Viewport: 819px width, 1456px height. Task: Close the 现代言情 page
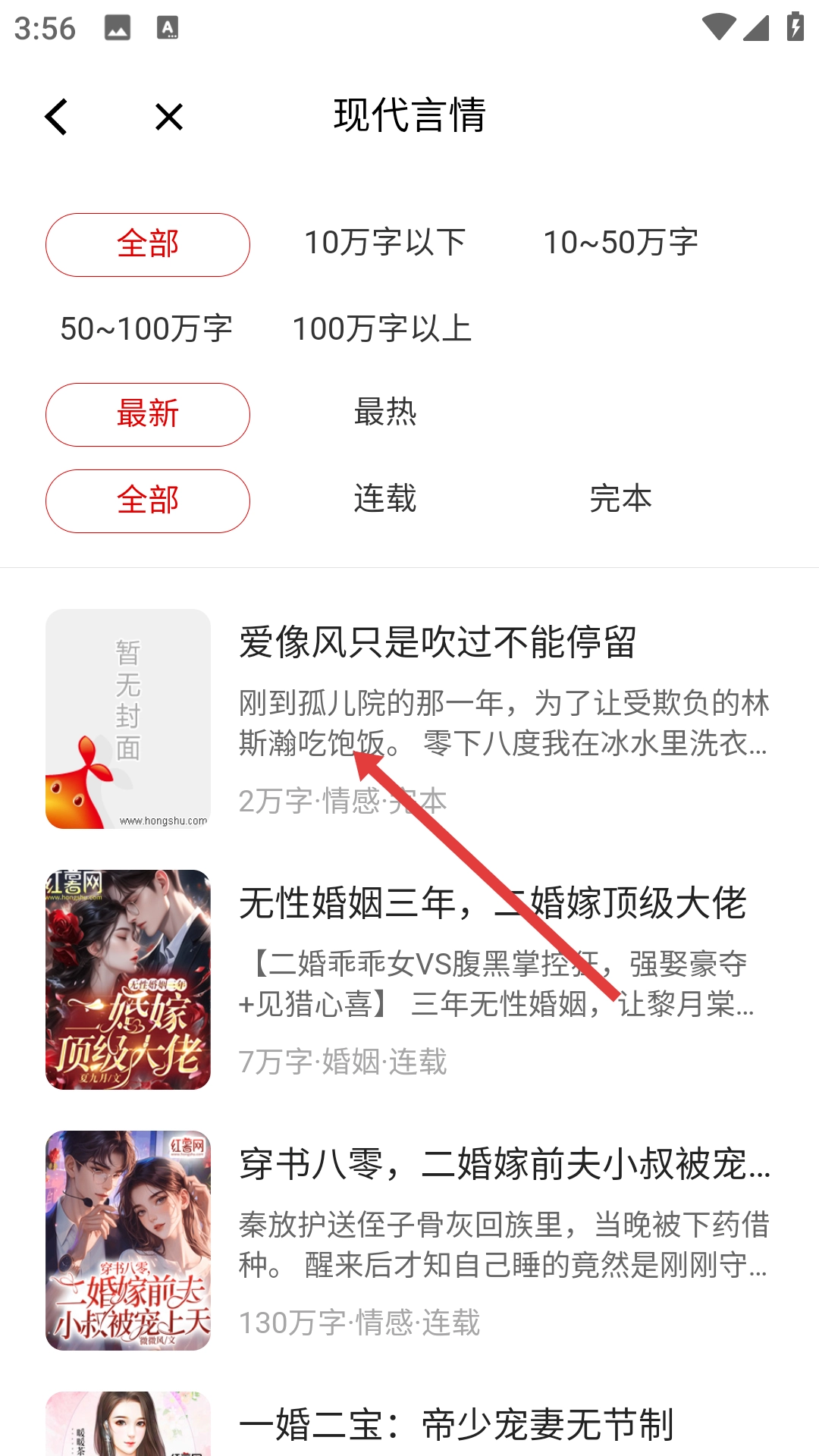(168, 117)
